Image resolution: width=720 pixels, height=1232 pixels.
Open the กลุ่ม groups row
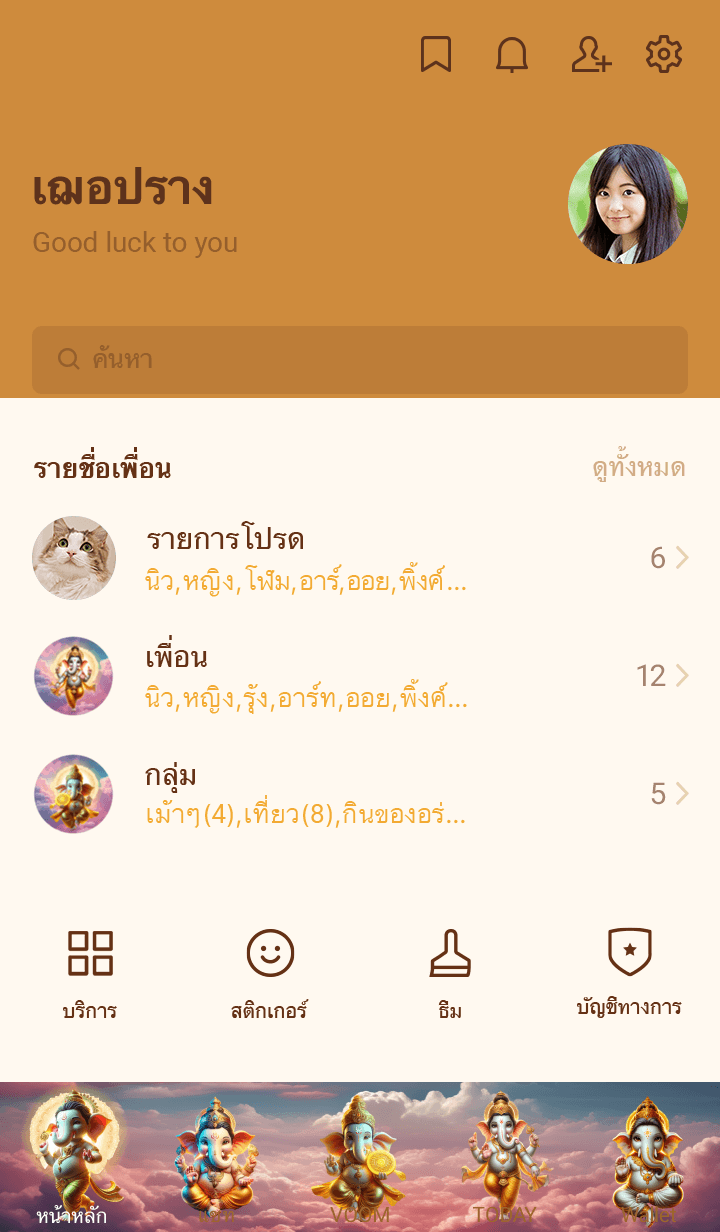click(360, 794)
